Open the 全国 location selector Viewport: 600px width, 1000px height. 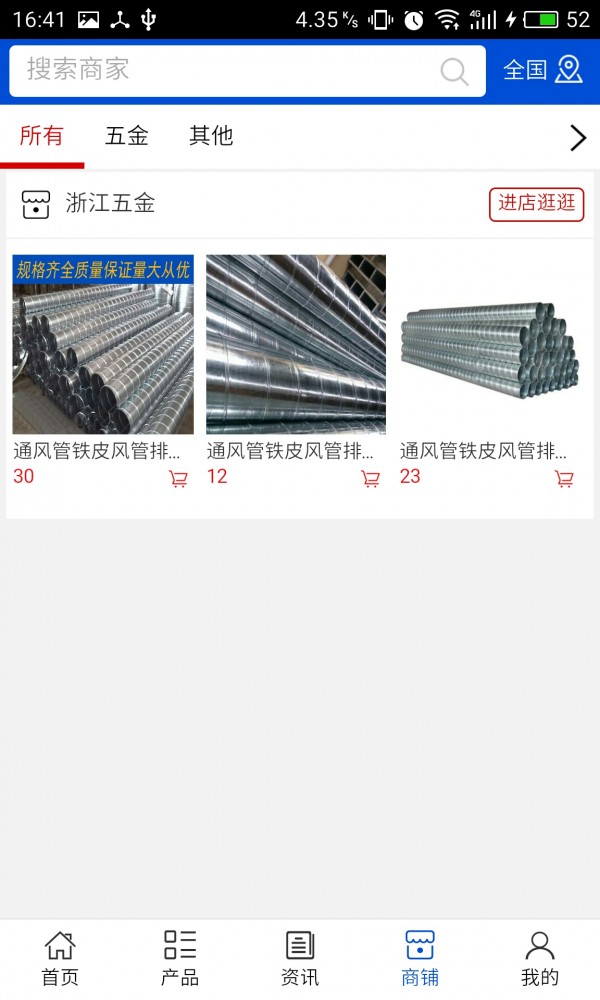[542, 70]
